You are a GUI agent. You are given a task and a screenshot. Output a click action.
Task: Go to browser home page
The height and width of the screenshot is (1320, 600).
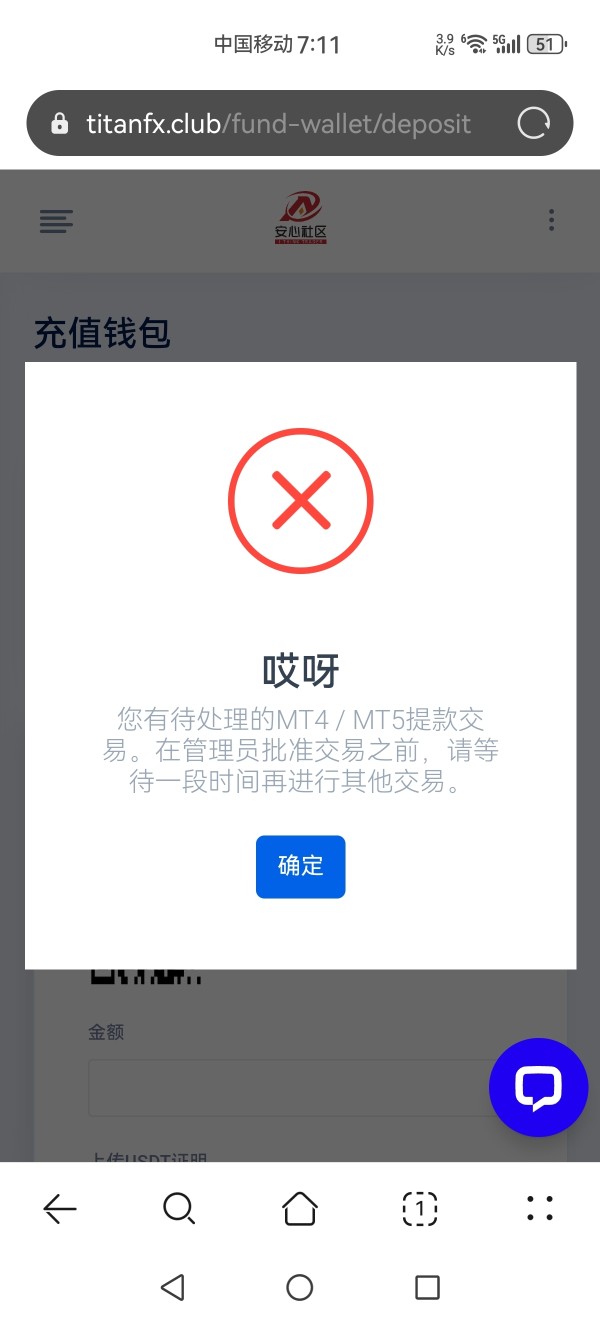tap(300, 1209)
